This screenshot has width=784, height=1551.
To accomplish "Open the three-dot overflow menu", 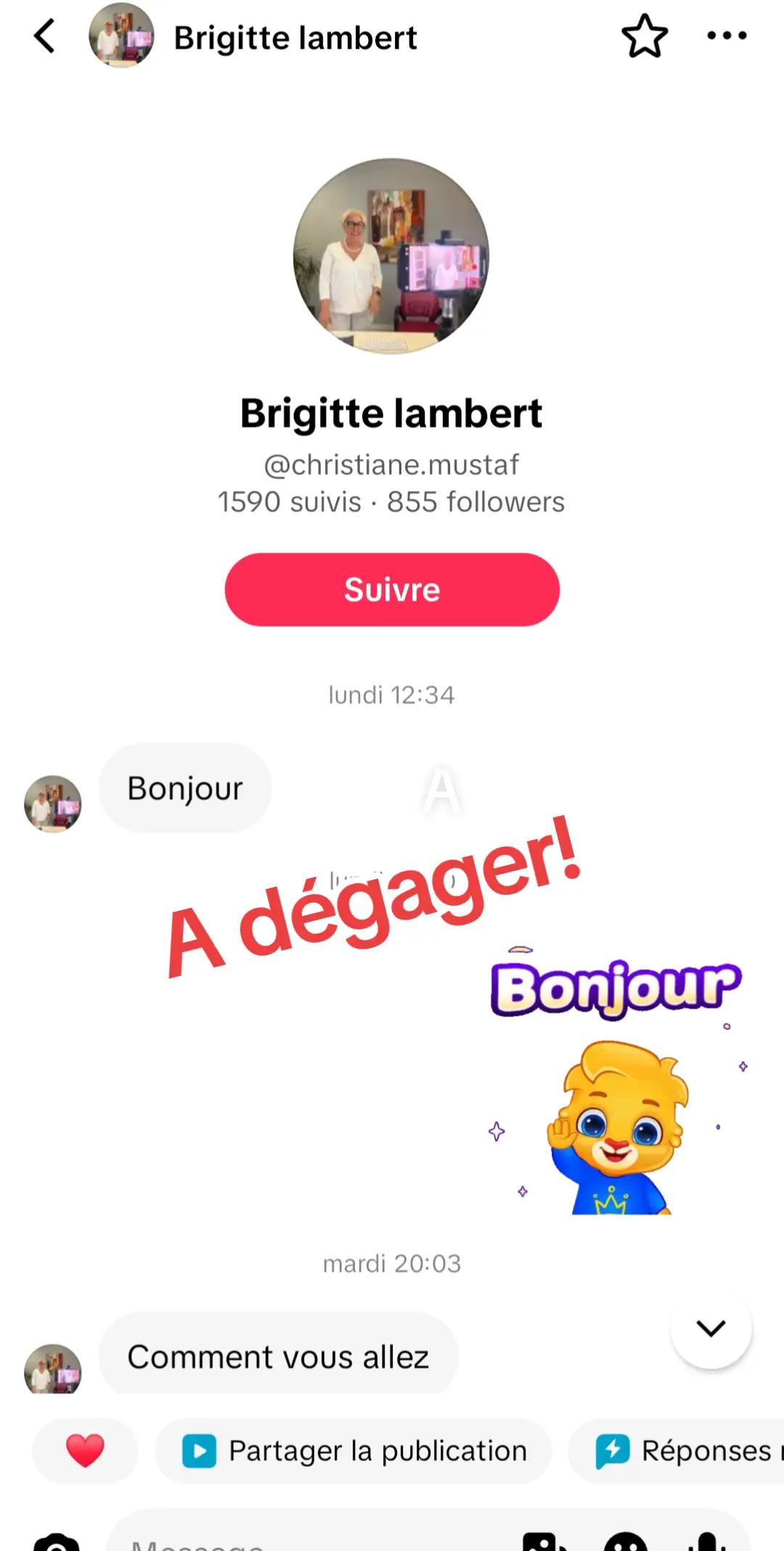I will point(727,36).
